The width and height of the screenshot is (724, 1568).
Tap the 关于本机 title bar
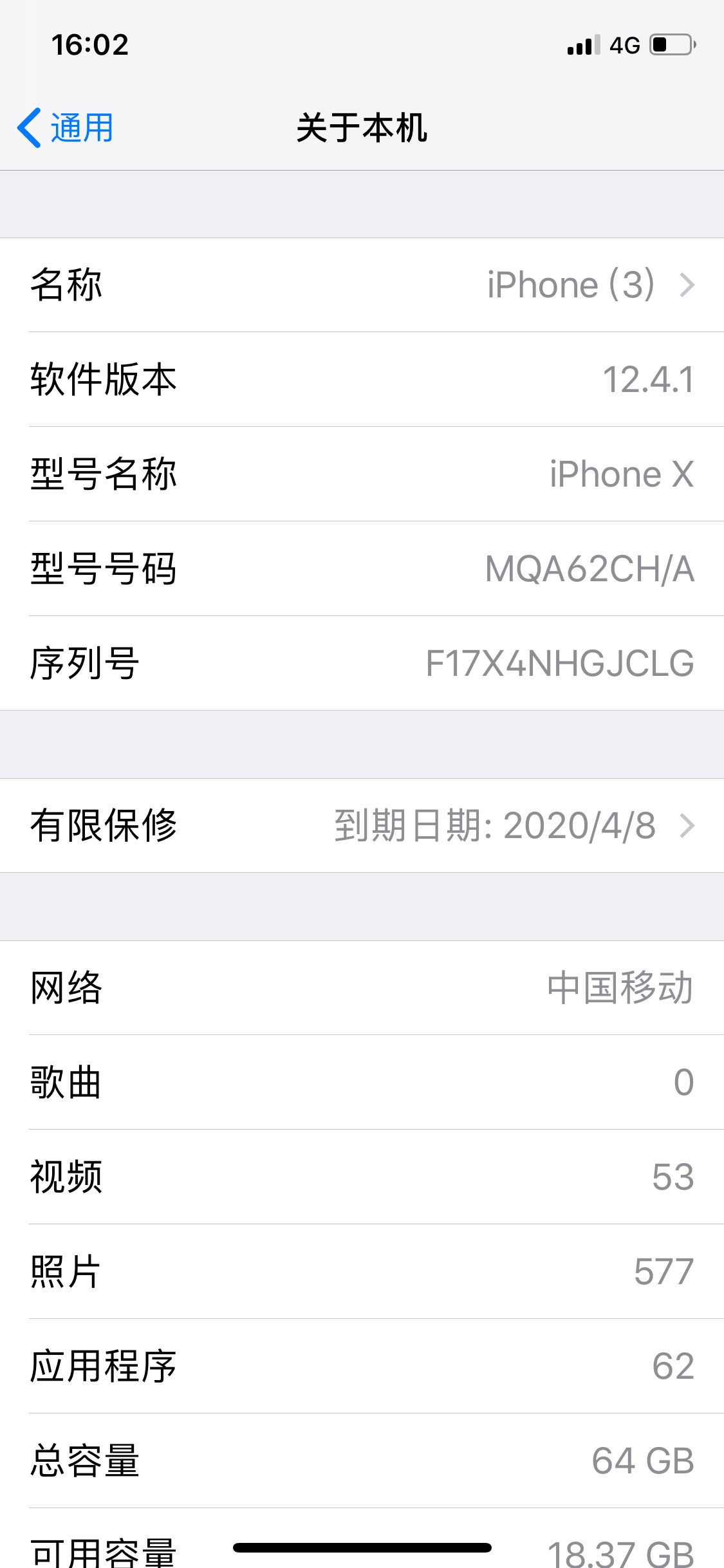(x=362, y=127)
